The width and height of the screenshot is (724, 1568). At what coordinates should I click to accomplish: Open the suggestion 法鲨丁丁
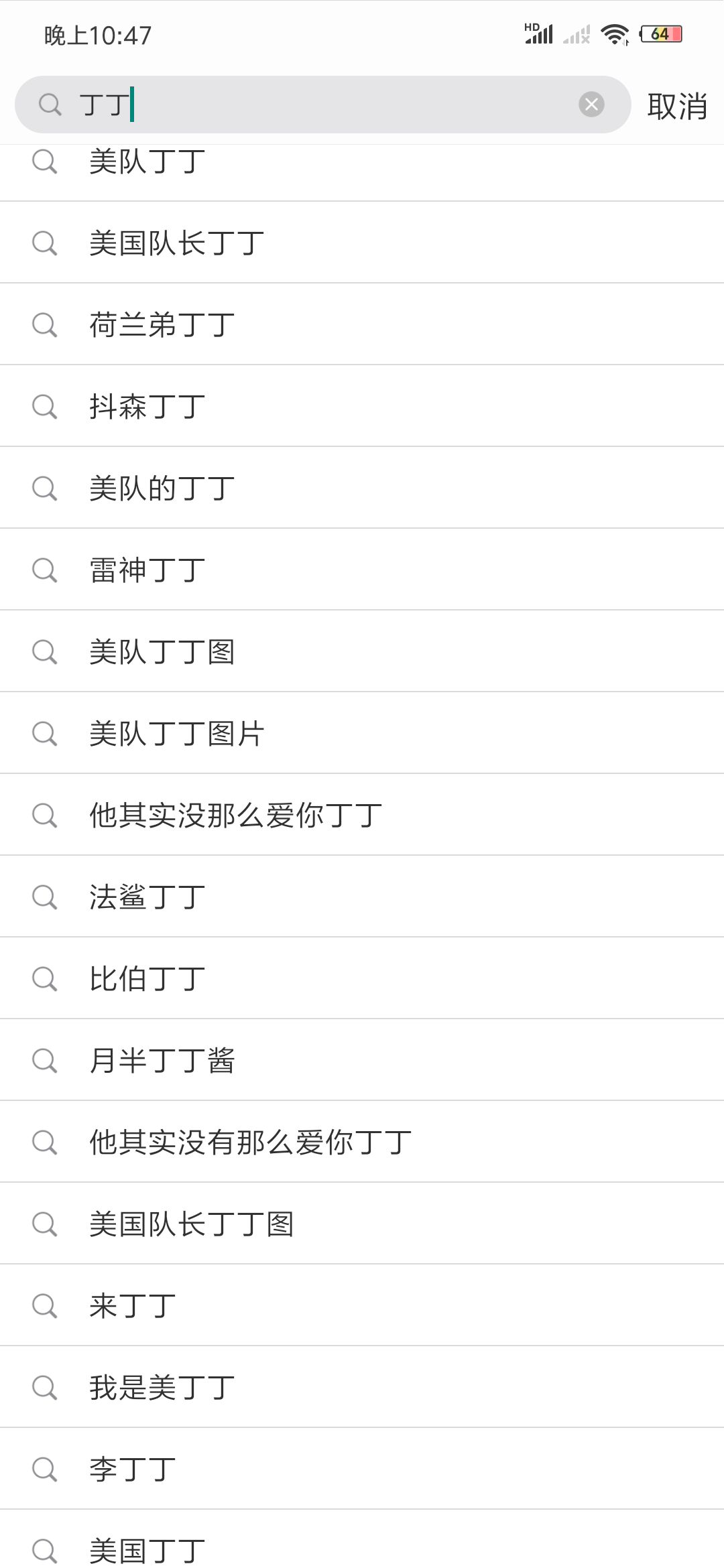click(x=362, y=897)
